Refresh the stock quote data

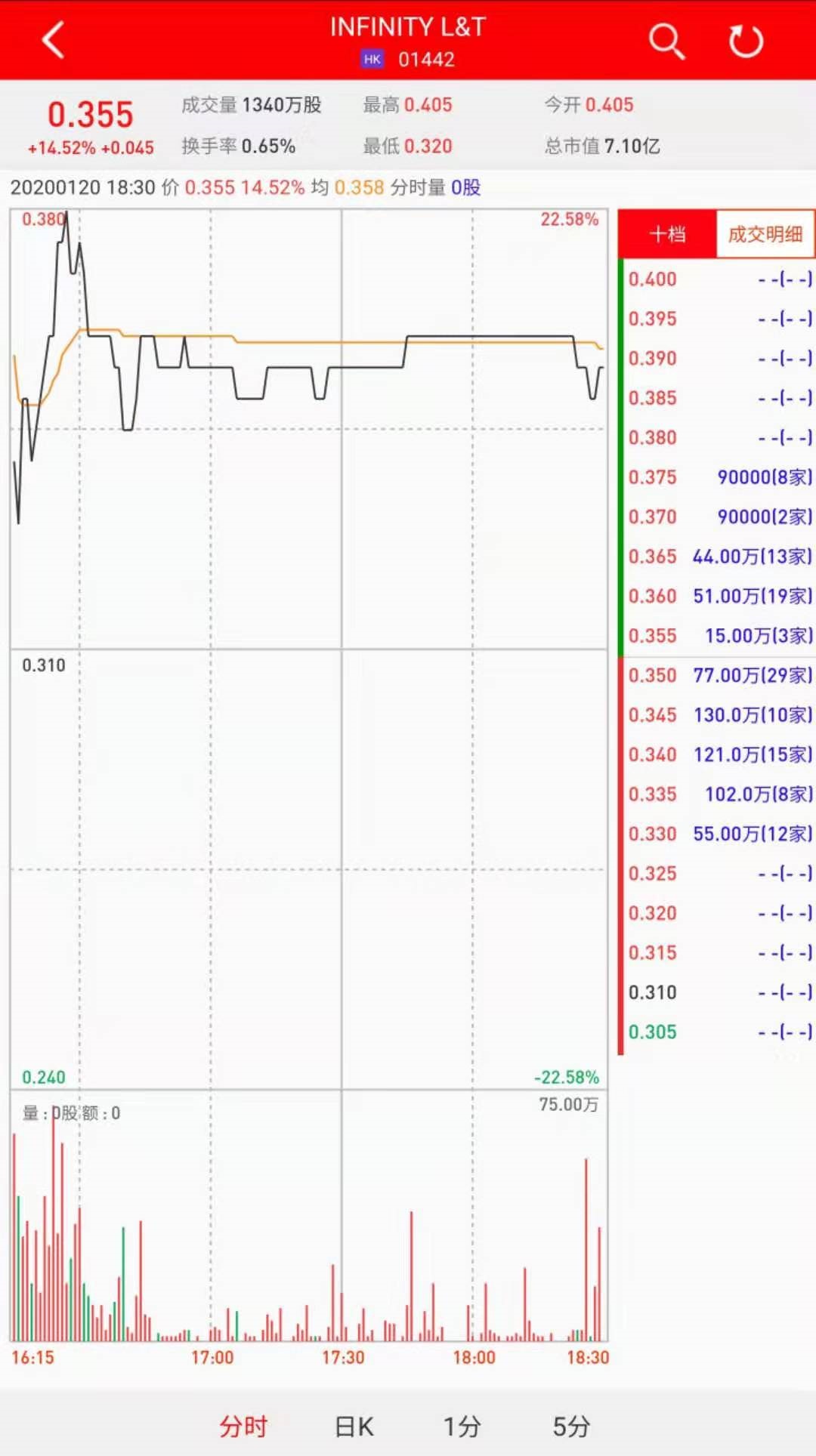click(x=746, y=41)
